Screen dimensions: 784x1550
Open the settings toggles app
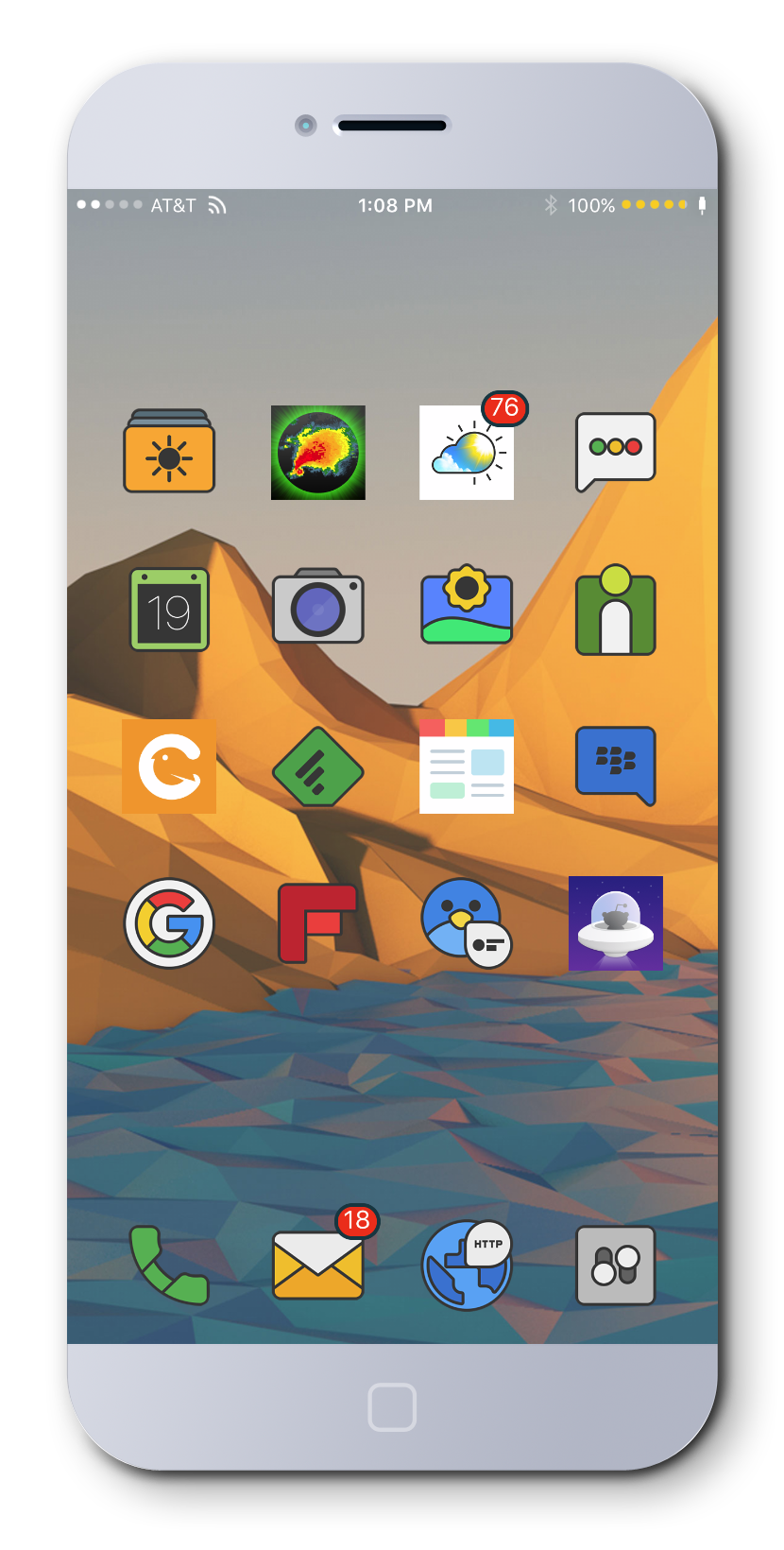(615, 1266)
